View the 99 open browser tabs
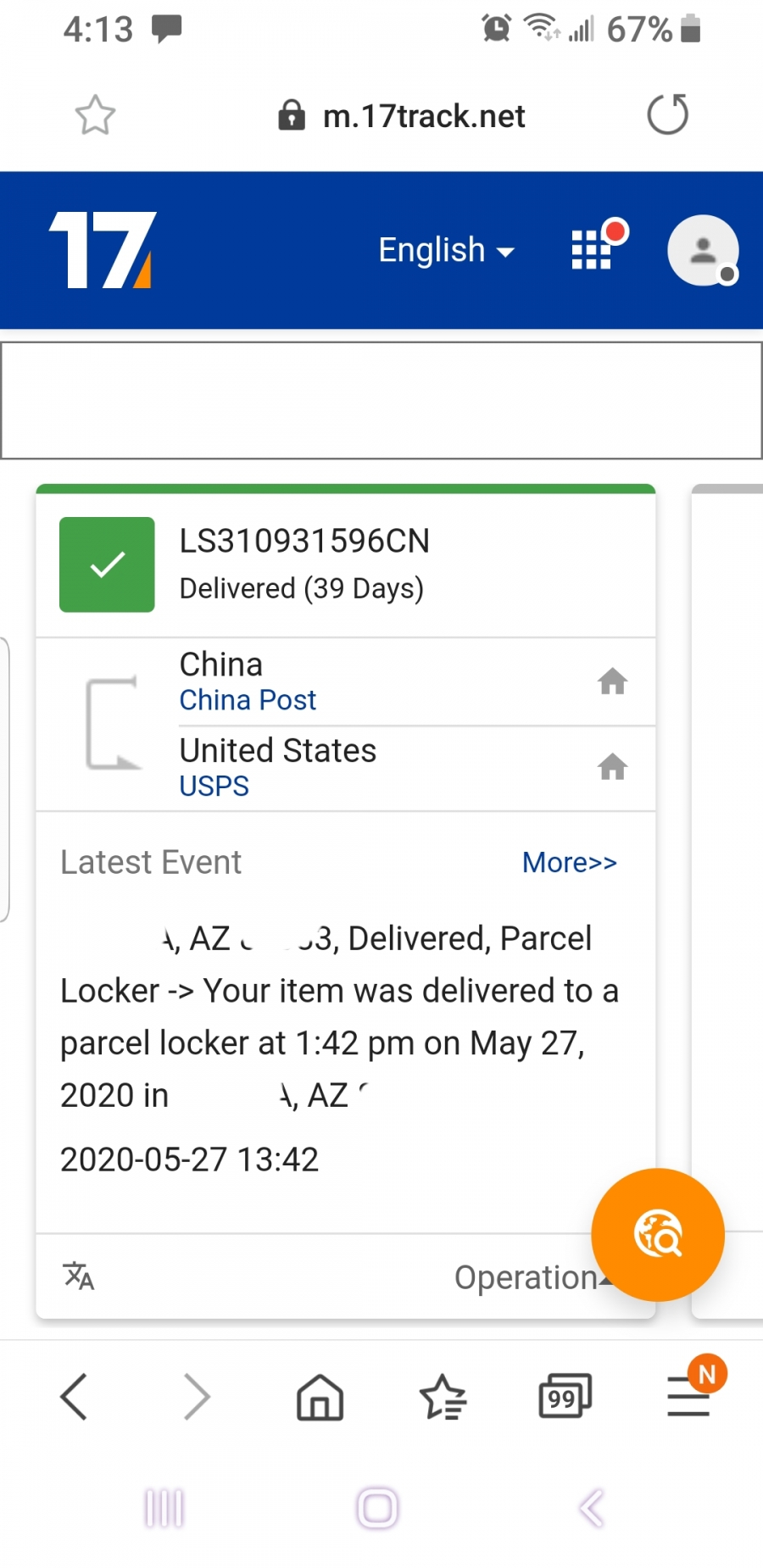The width and height of the screenshot is (763, 1568). click(565, 1396)
